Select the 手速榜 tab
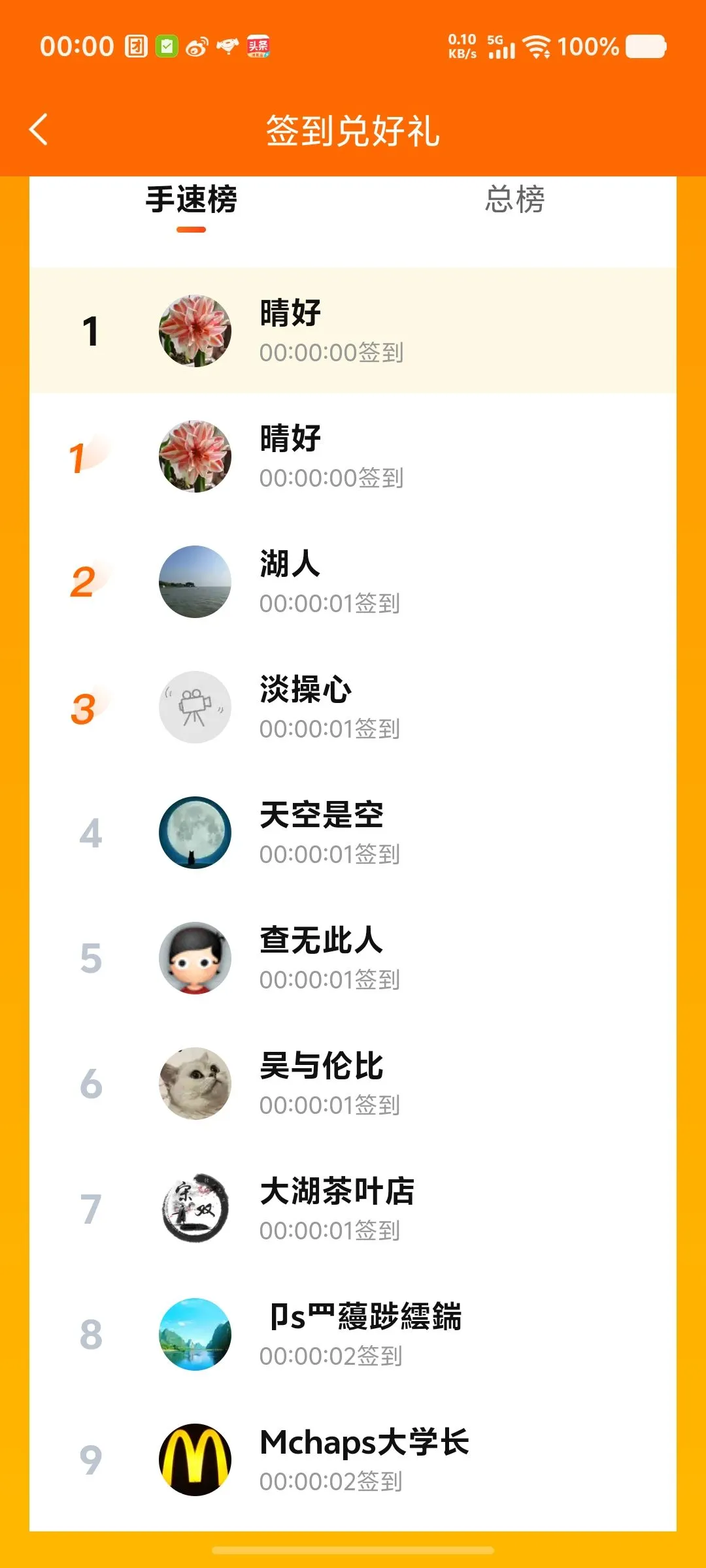Screen dimensions: 706x1568 pyautogui.click(x=191, y=199)
